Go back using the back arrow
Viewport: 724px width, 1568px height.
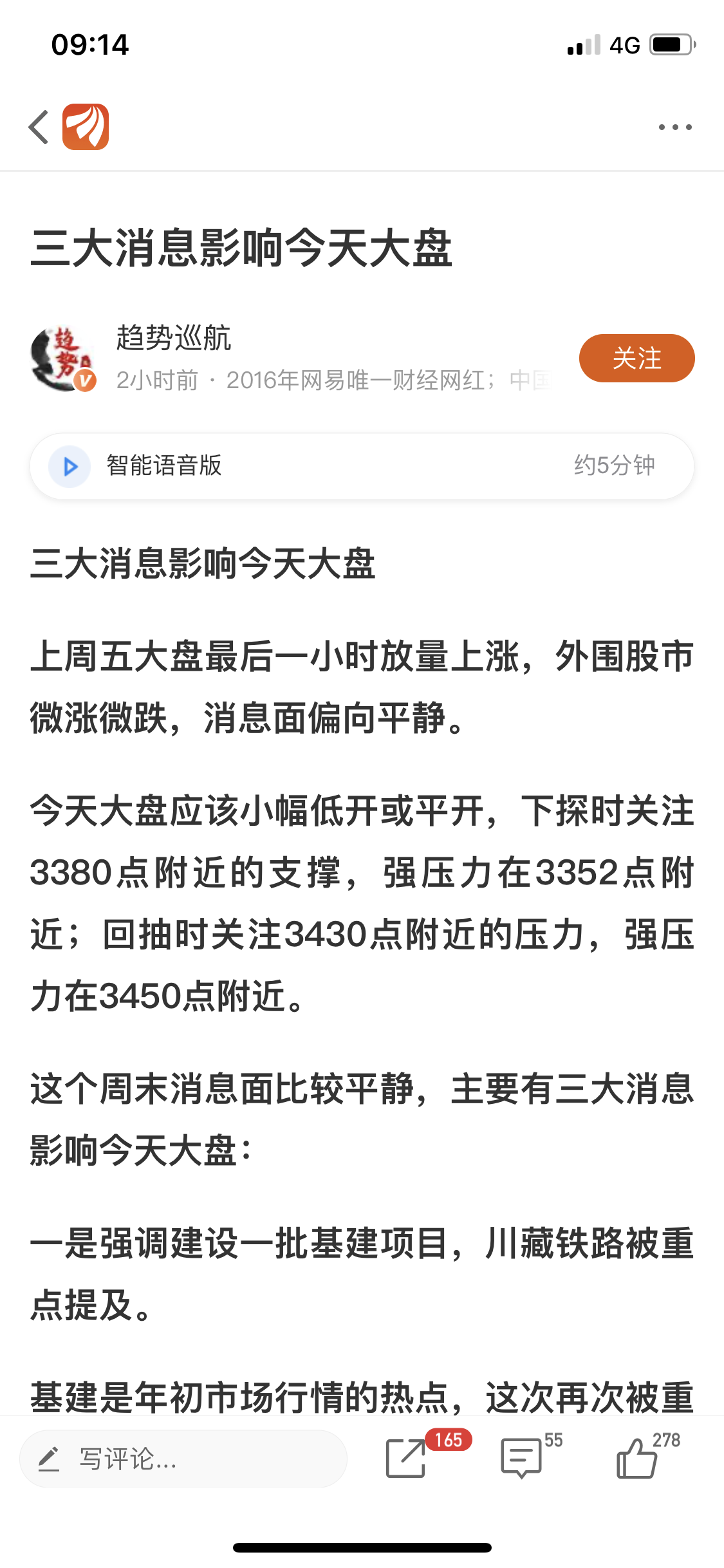[39, 127]
